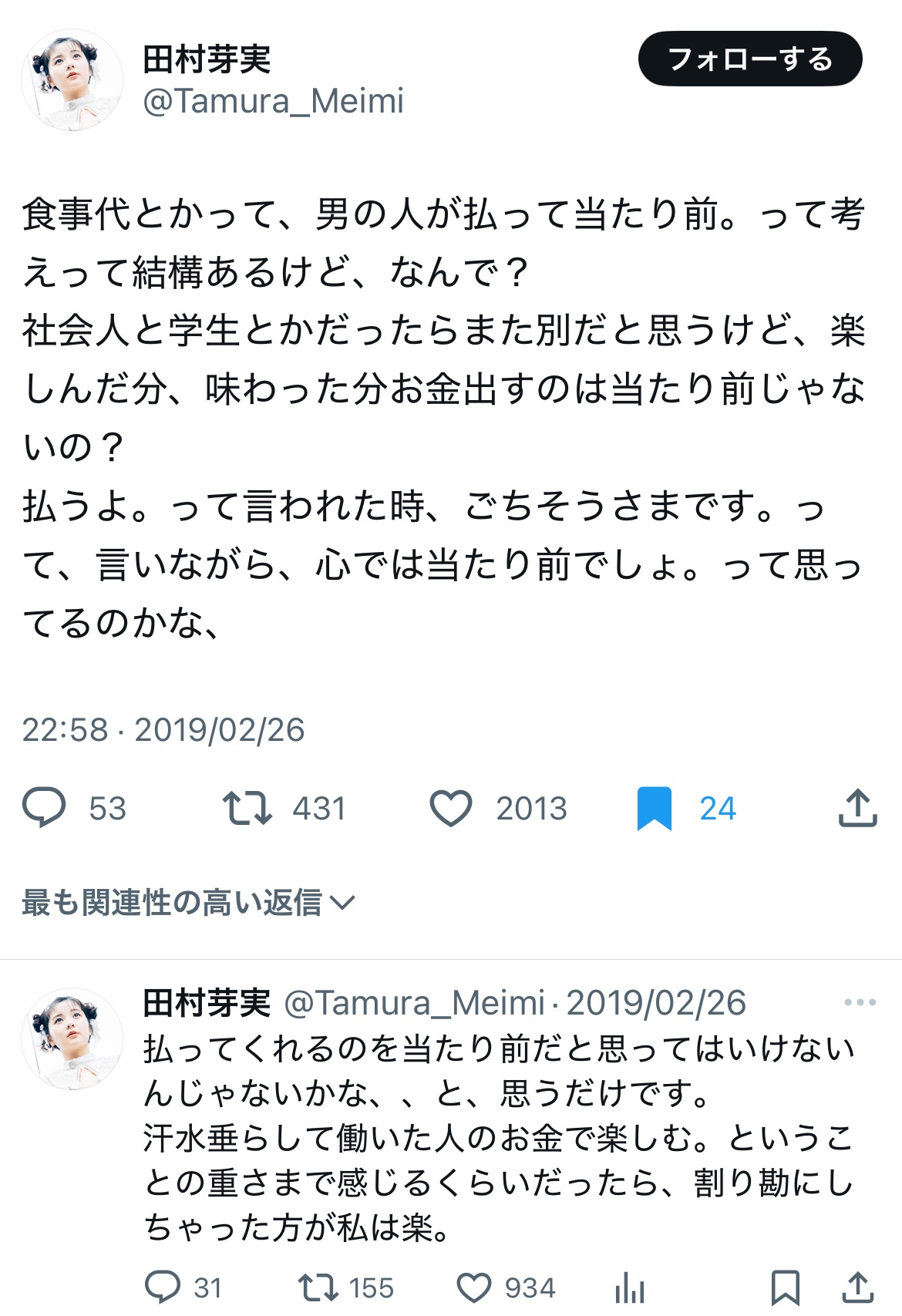Open 田村芽実's profile picture on main tweet
The width and height of the screenshot is (902, 1316).
click(72, 79)
